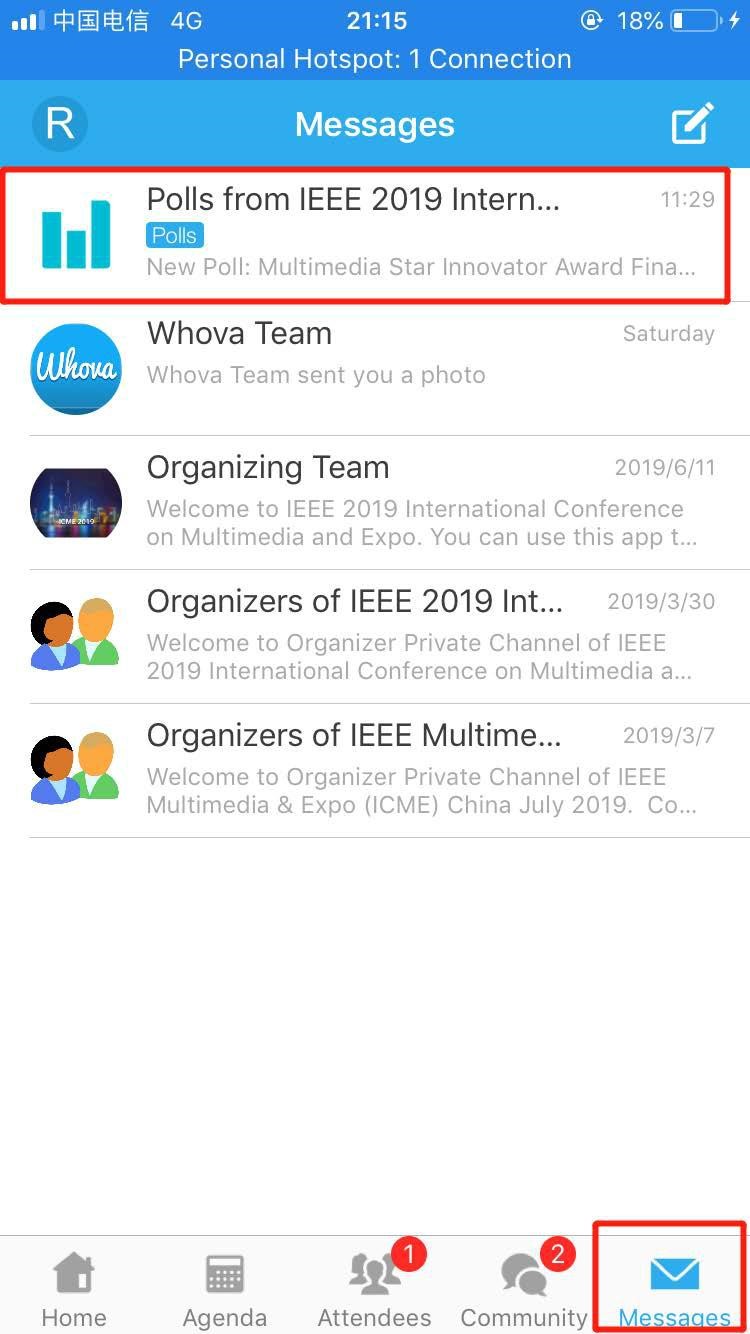
Task: Tap the Personal Hotspot status banner
Action: coord(375,59)
